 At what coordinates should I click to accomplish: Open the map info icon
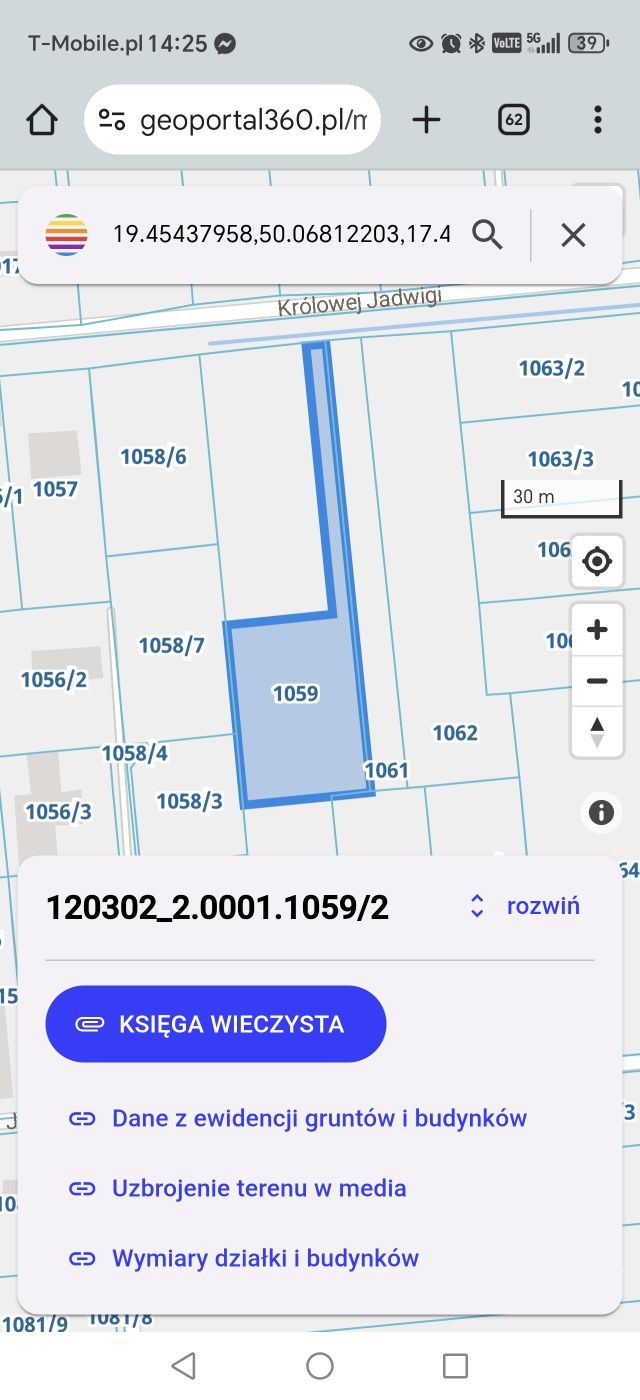click(x=601, y=812)
